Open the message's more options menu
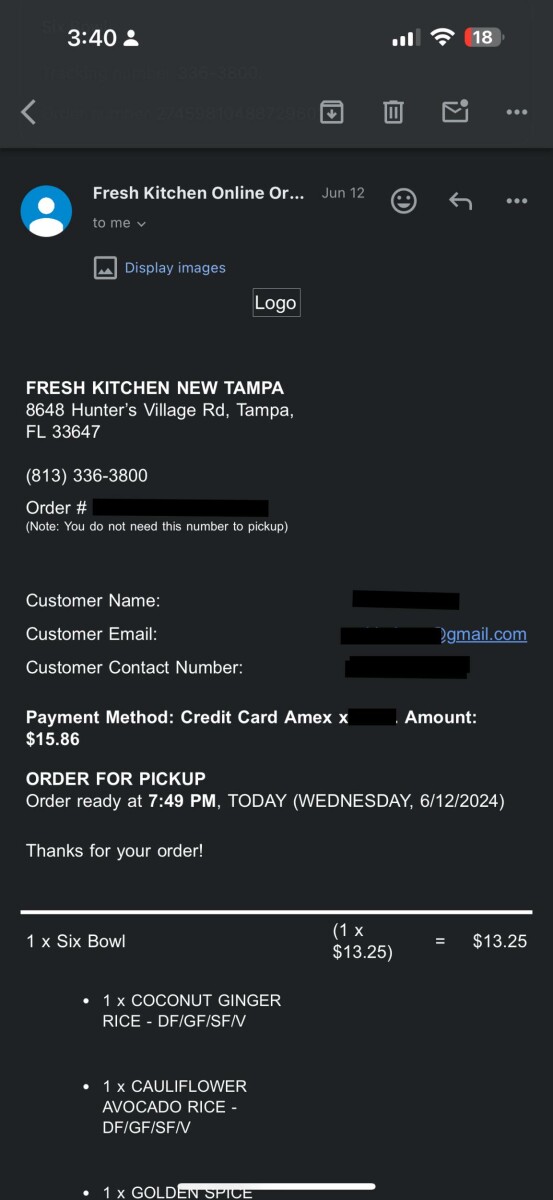This screenshot has height=1200, width=553. pos(517,201)
